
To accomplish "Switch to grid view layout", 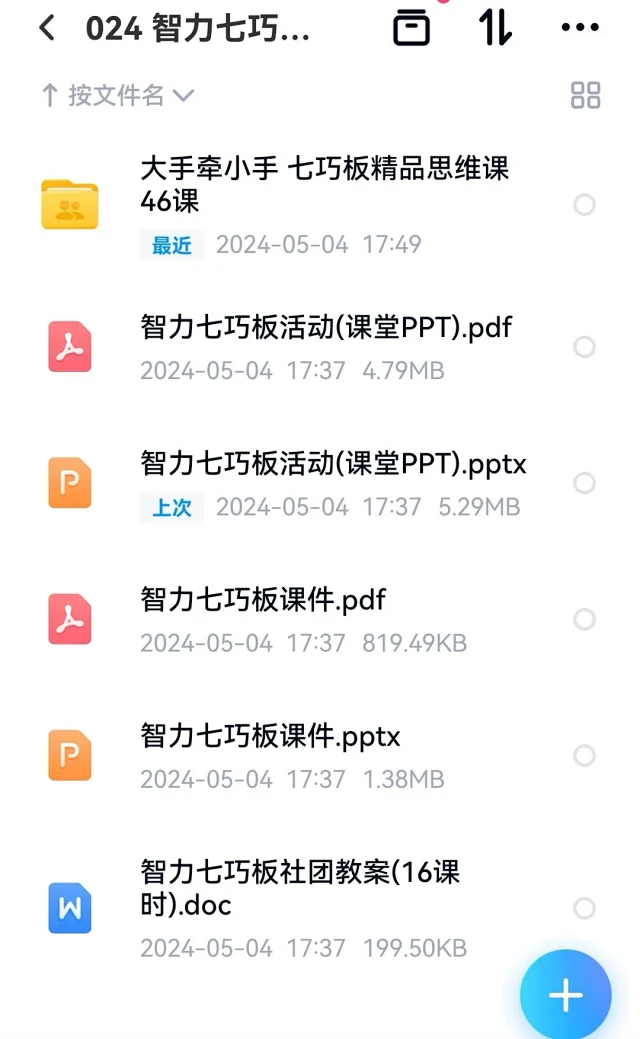I will click(586, 95).
